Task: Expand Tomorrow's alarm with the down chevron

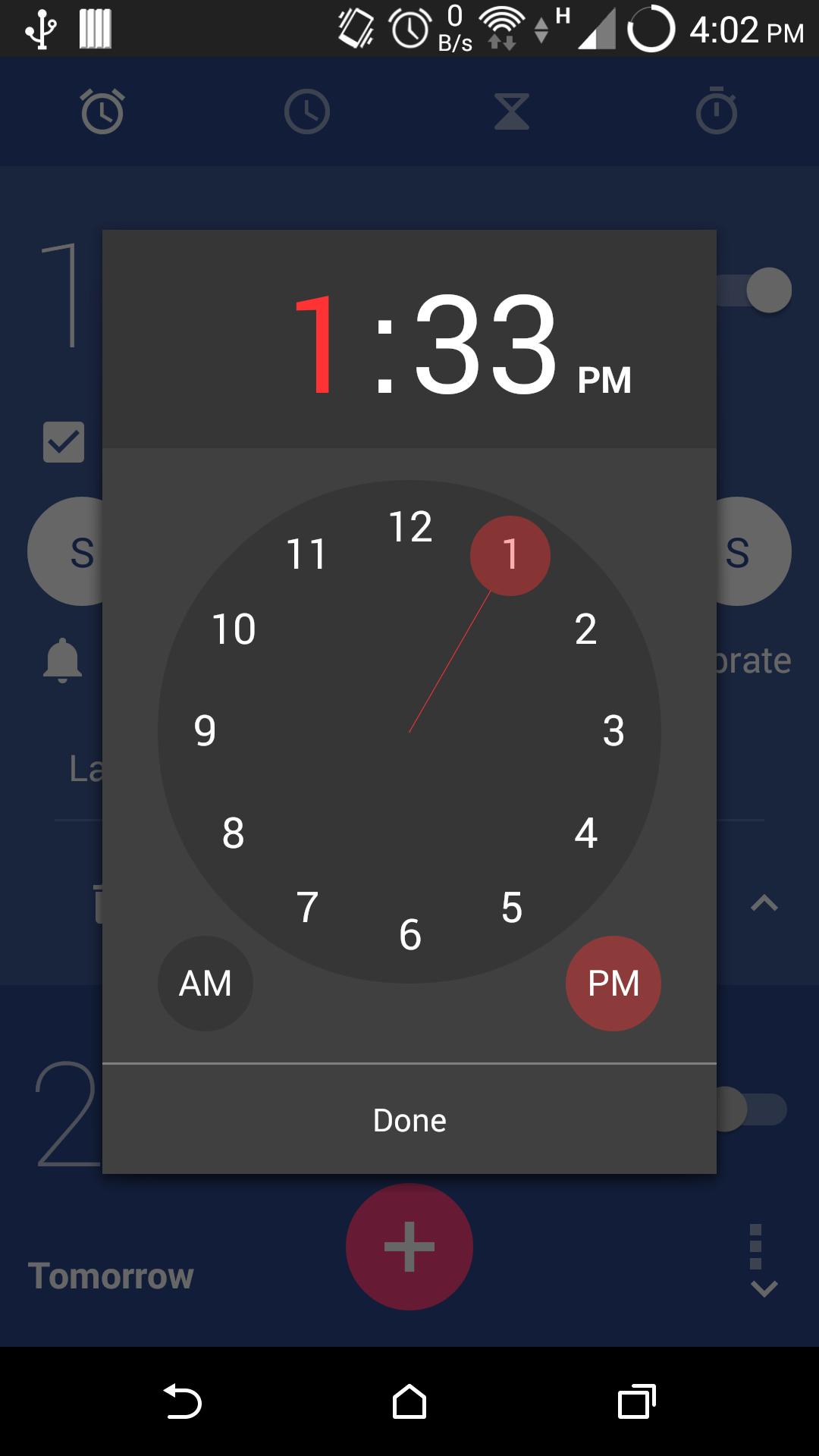Action: coord(765,1289)
